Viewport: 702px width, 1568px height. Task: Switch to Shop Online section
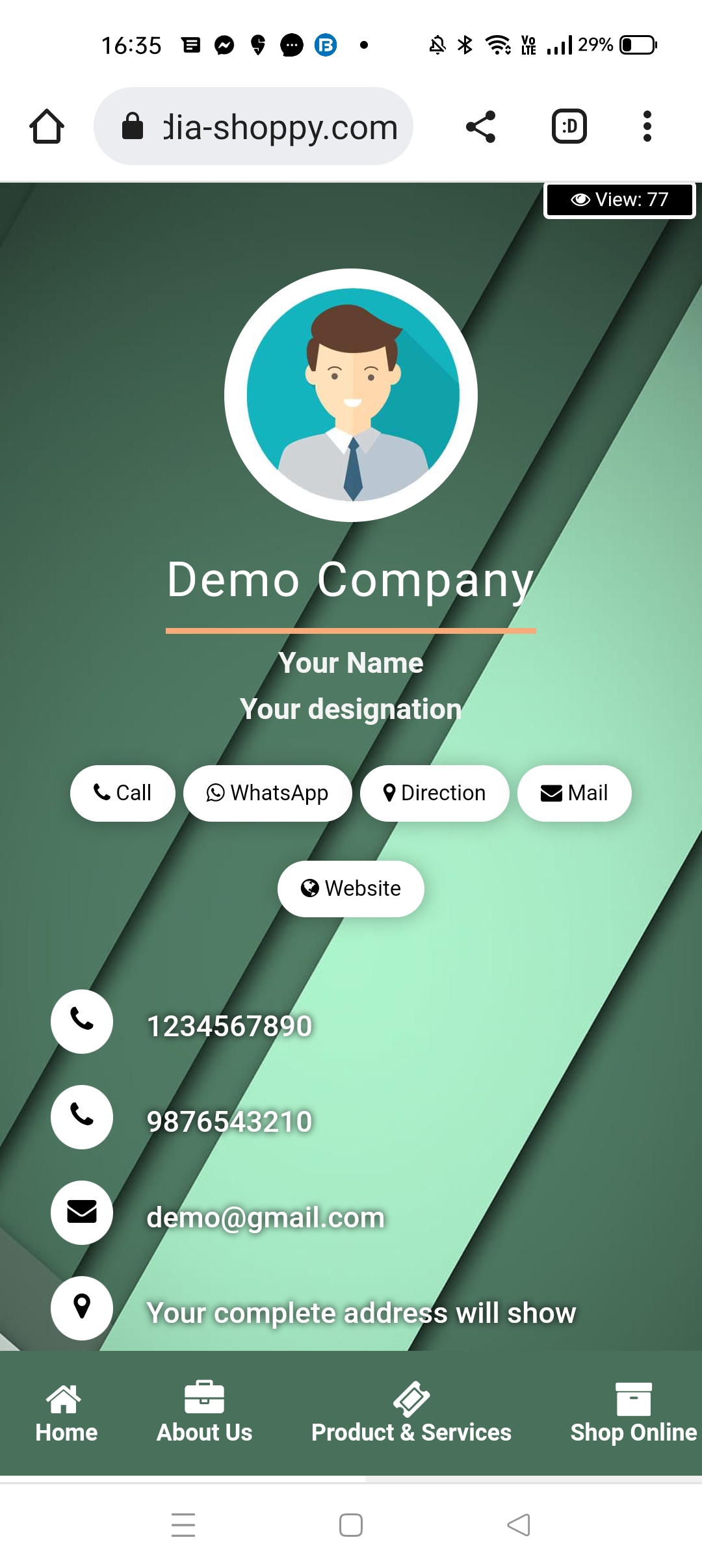pyautogui.click(x=633, y=1413)
